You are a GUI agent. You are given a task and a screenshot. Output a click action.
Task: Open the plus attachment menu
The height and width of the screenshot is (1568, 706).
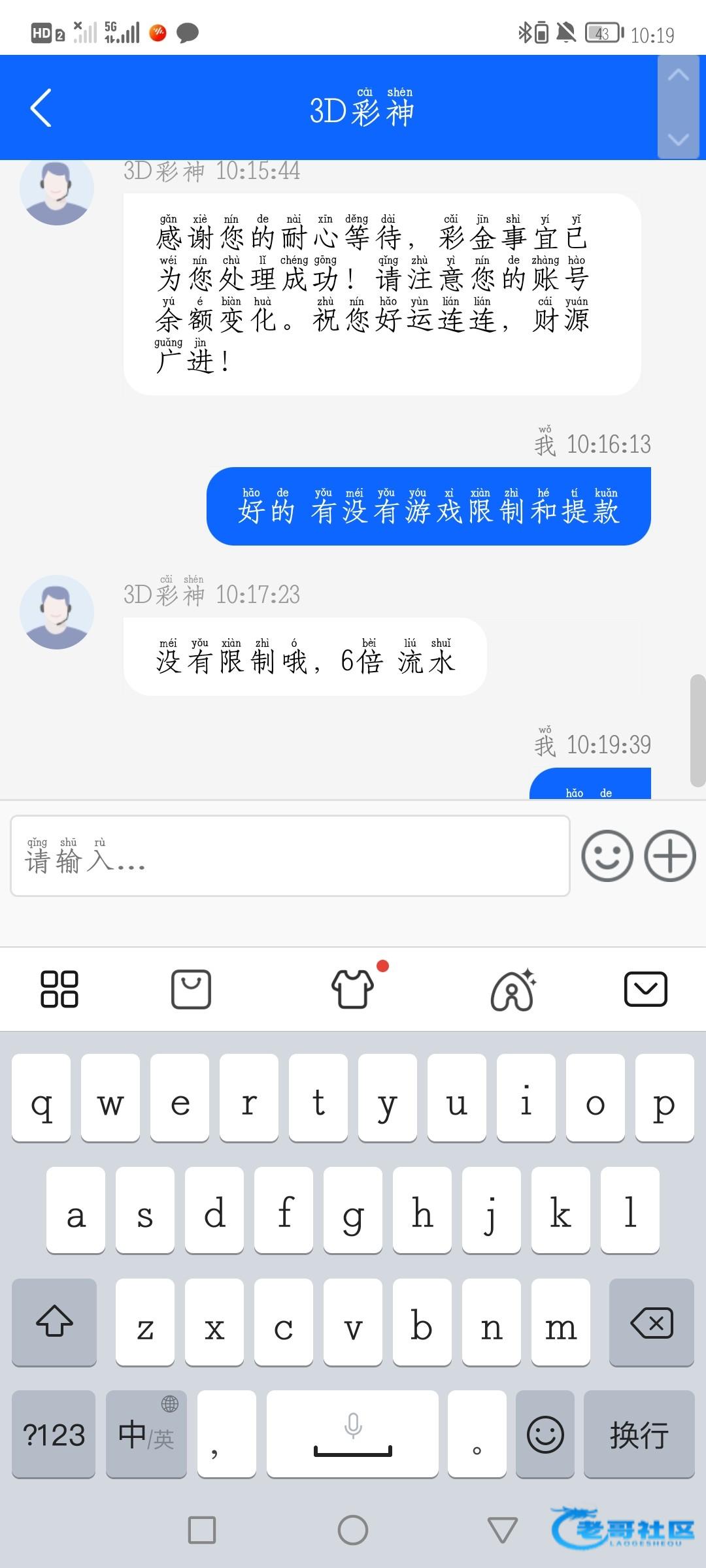[670, 856]
